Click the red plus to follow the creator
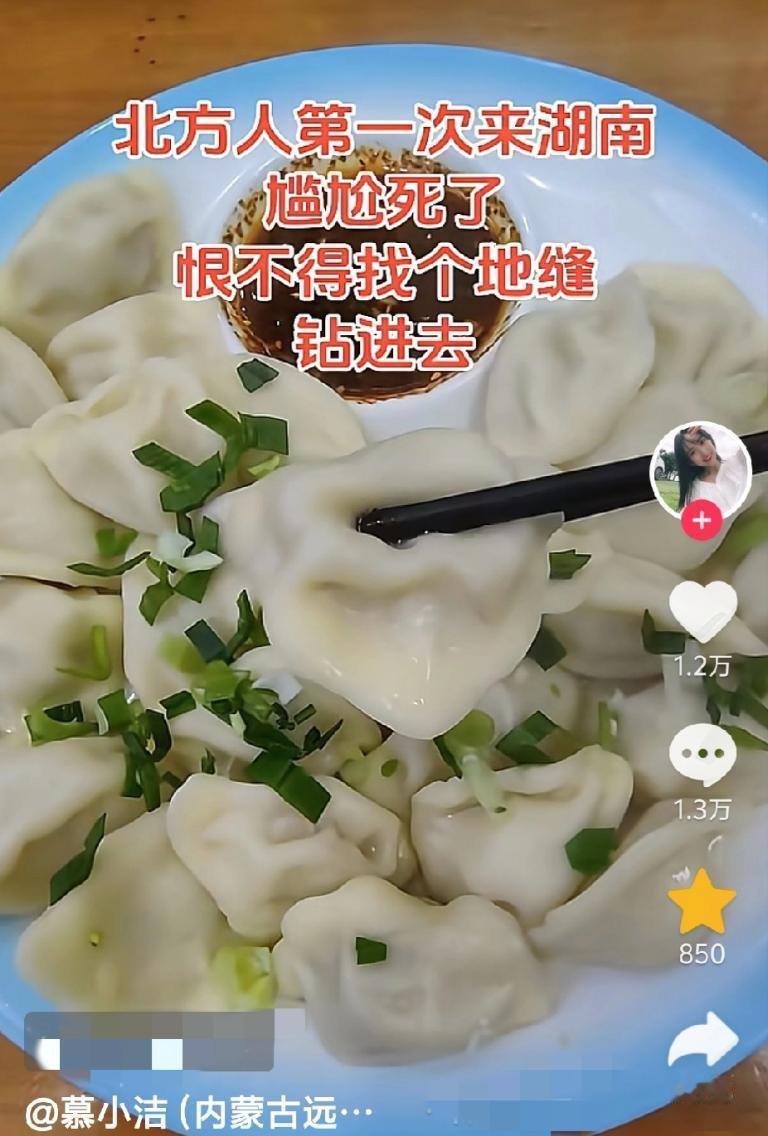The height and width of the screenshot is (1136, 768). click(703, 521)
